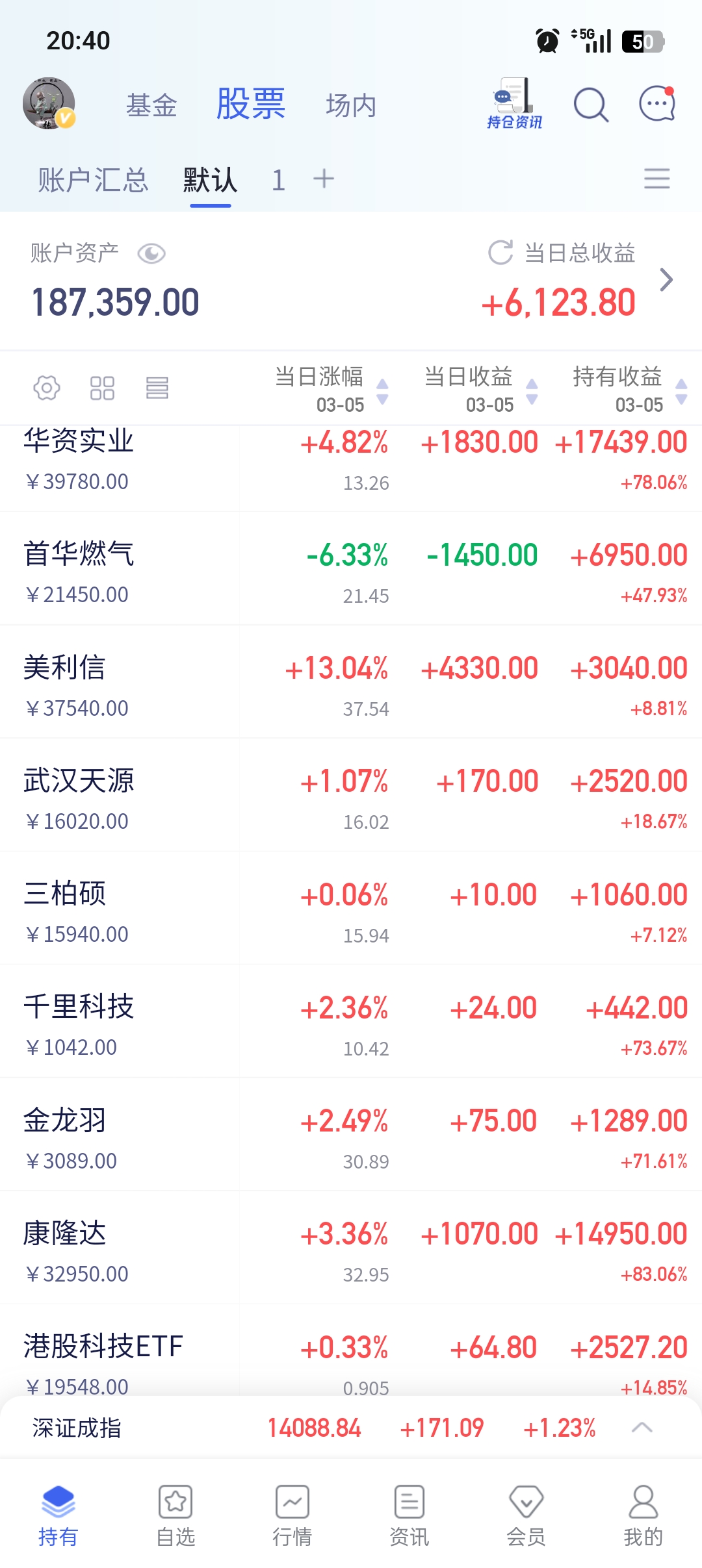The width and height of the screenshot is (702, 1568).
Task: Switch to the 基金 tab
Action: [x=151, y=105]
